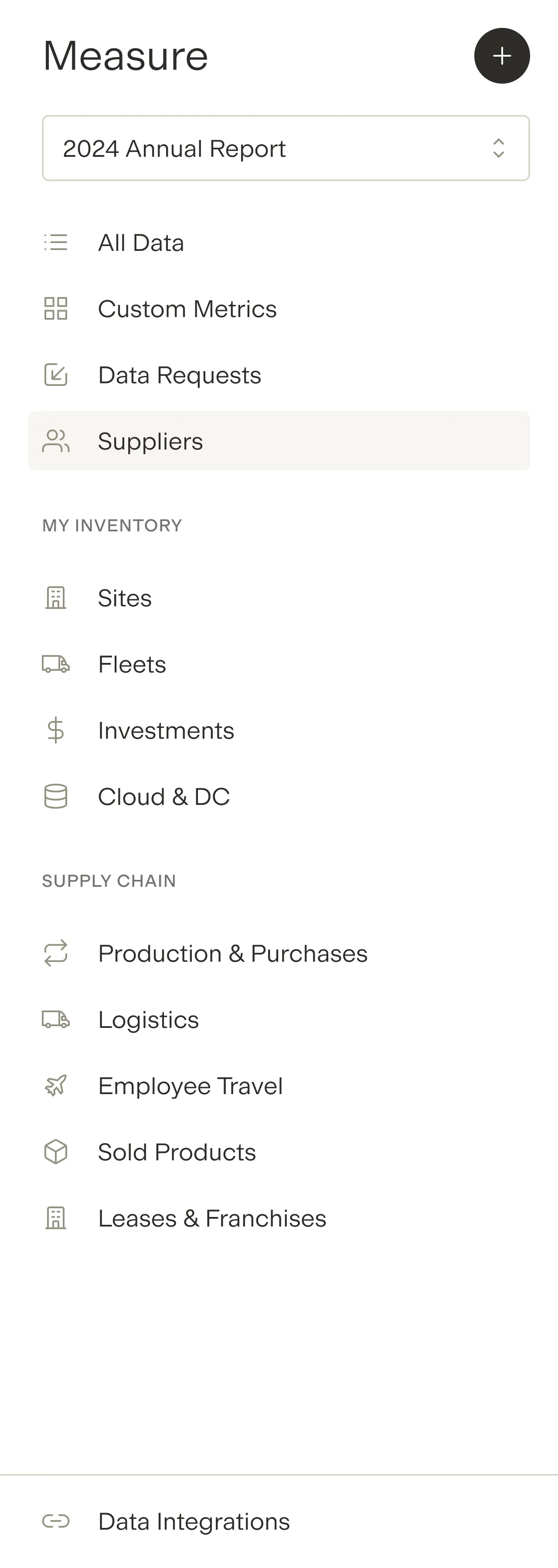Open the 2024 Annual Report selector
This screenshot has width=558, height=1568.
pyautogui.click(x=286, y=148)
